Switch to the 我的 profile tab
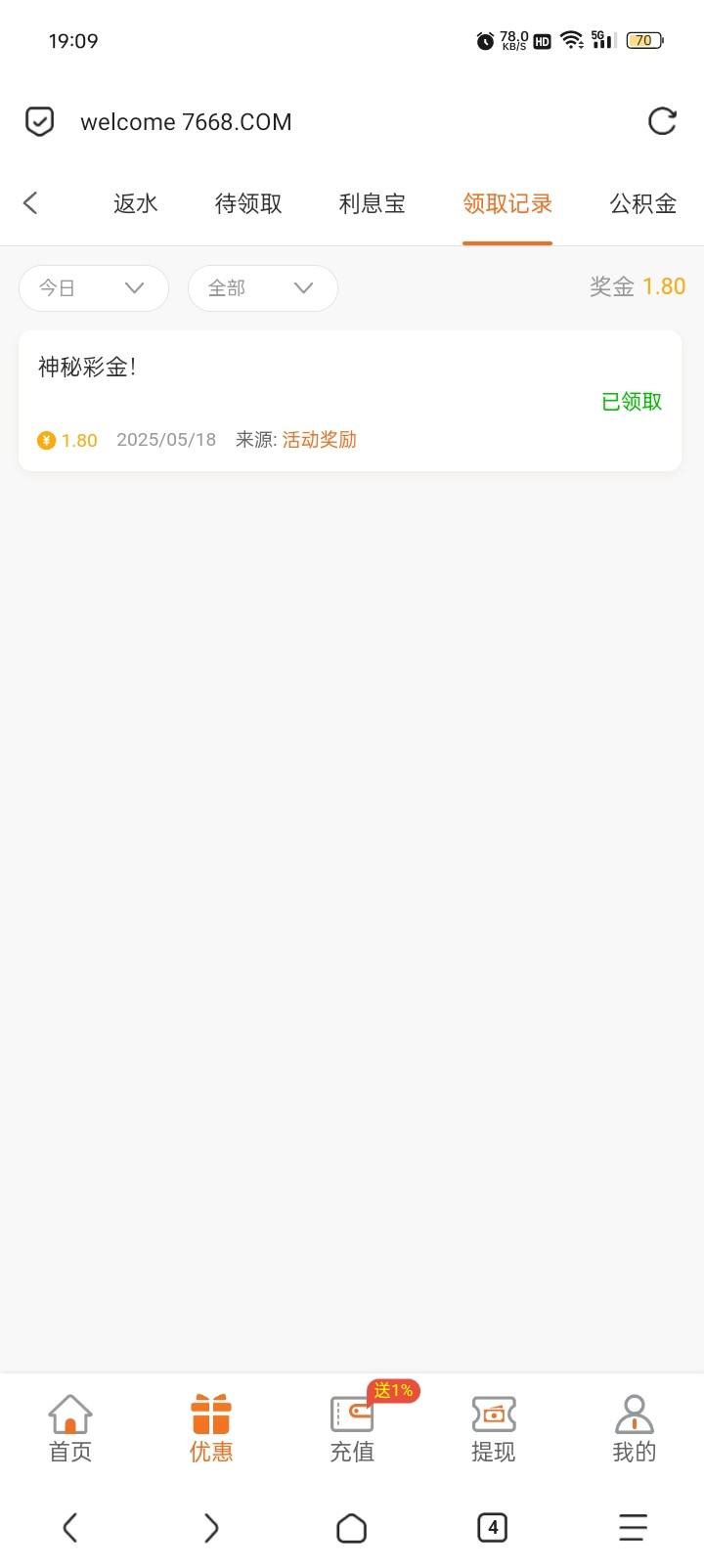The image size is (704, 1568). (634, 1428)
